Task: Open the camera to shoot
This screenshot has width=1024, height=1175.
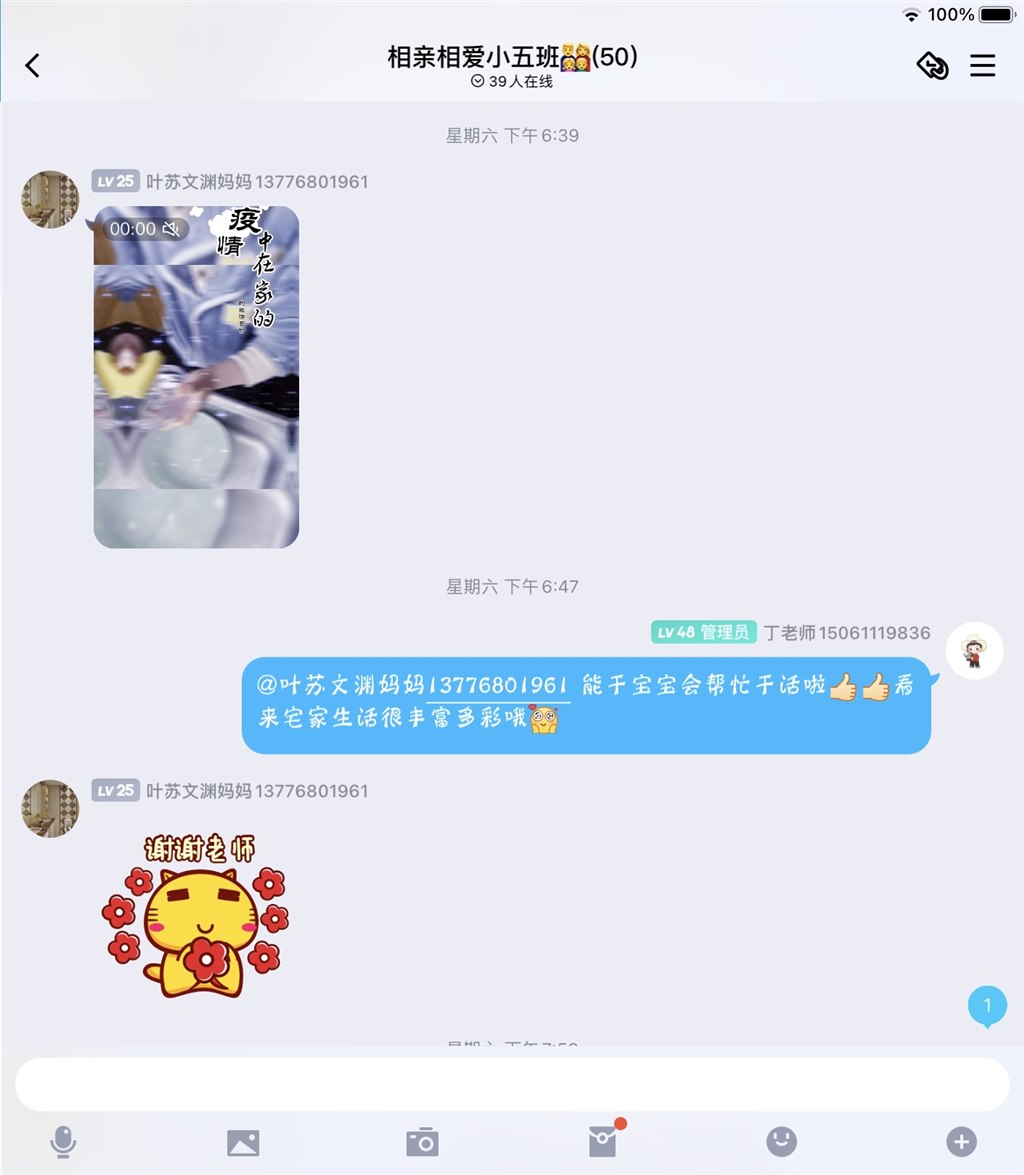Action: click(x=422, y=1141)
